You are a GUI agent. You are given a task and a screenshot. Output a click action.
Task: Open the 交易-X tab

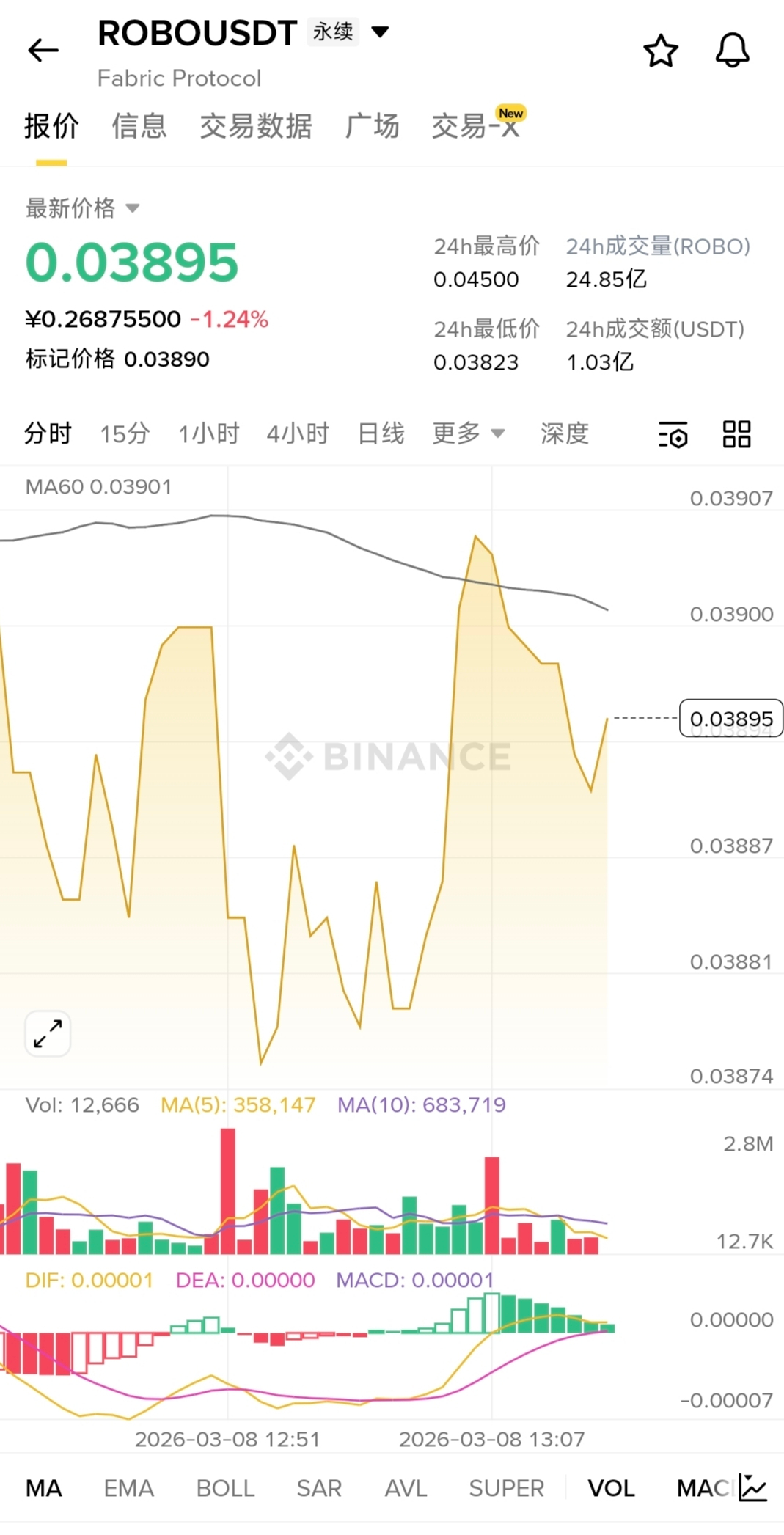click(x=475, y=126)
